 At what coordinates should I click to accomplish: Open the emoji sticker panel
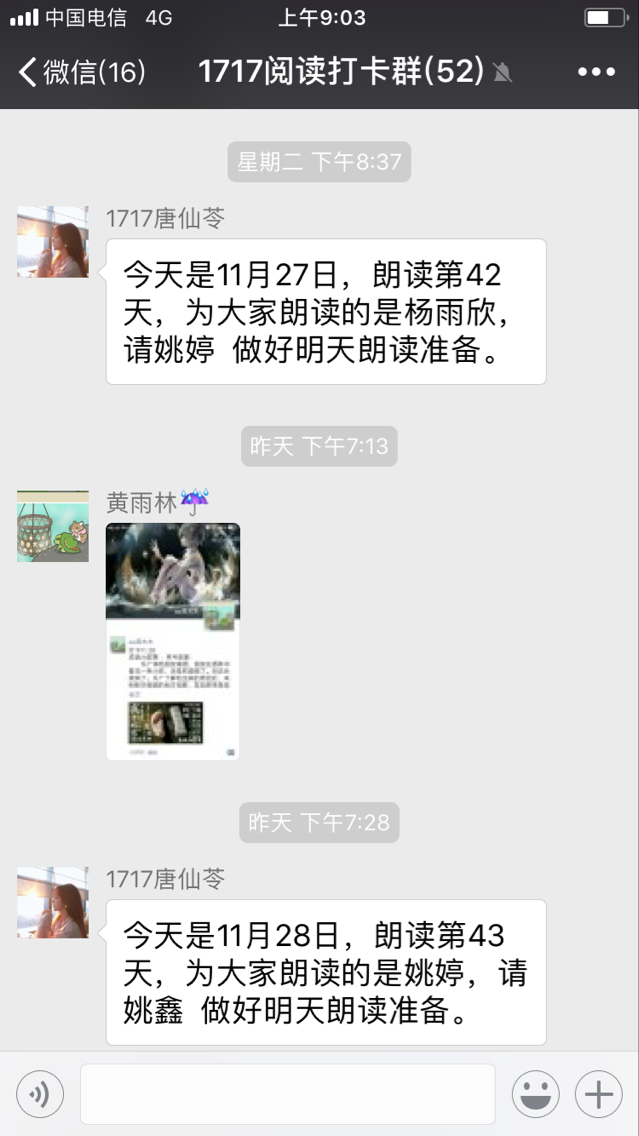tap(536, 1094)
